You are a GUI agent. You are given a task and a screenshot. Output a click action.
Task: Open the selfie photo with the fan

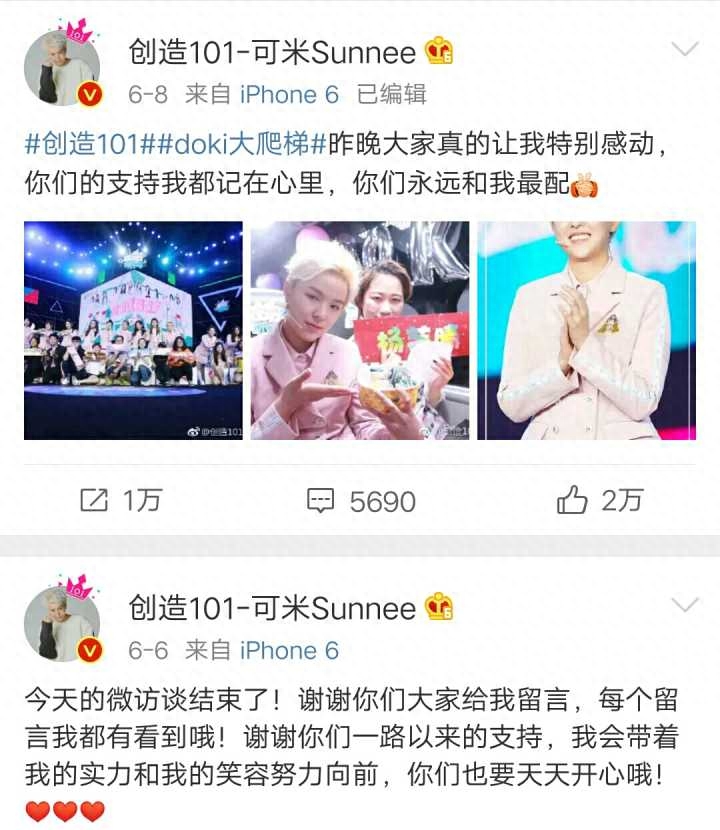(x=360, y=331)
